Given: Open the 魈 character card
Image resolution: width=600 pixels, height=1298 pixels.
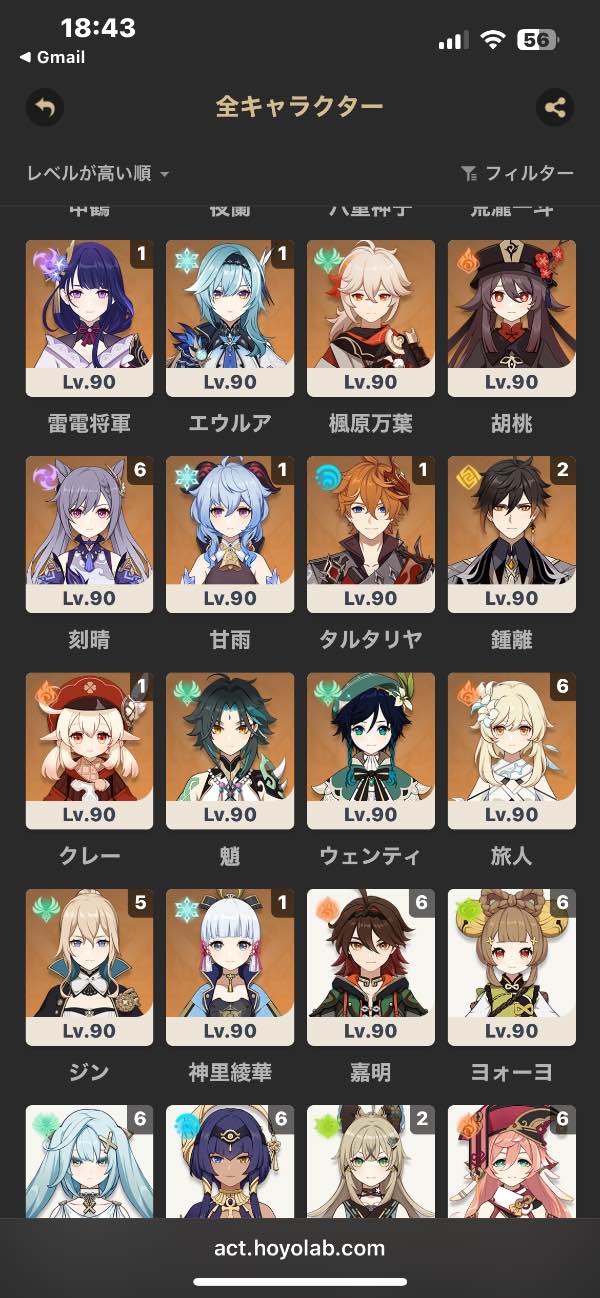Looking at the screenshot, I should click(x=230, y=750).
